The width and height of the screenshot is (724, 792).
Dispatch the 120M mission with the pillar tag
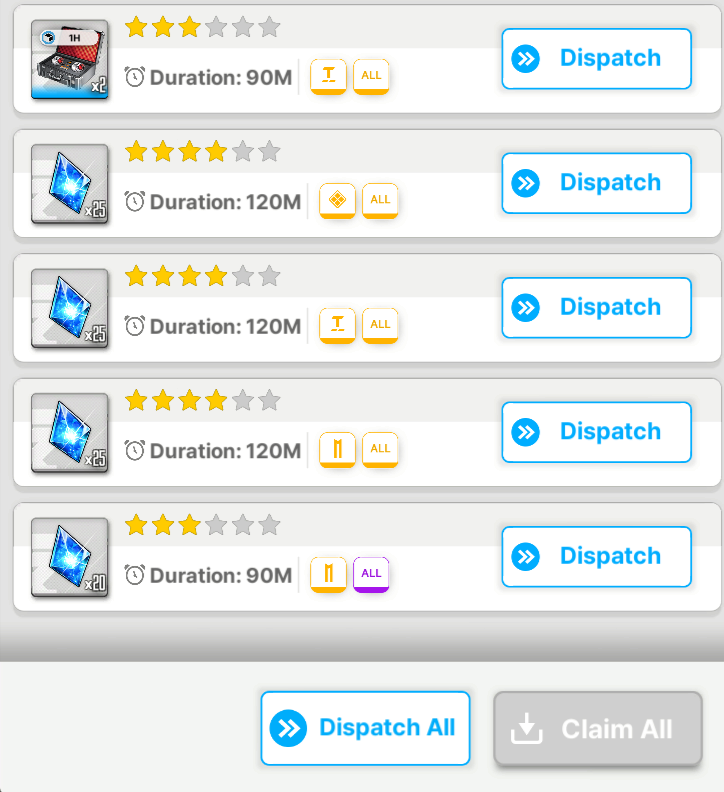pos(596,432)
